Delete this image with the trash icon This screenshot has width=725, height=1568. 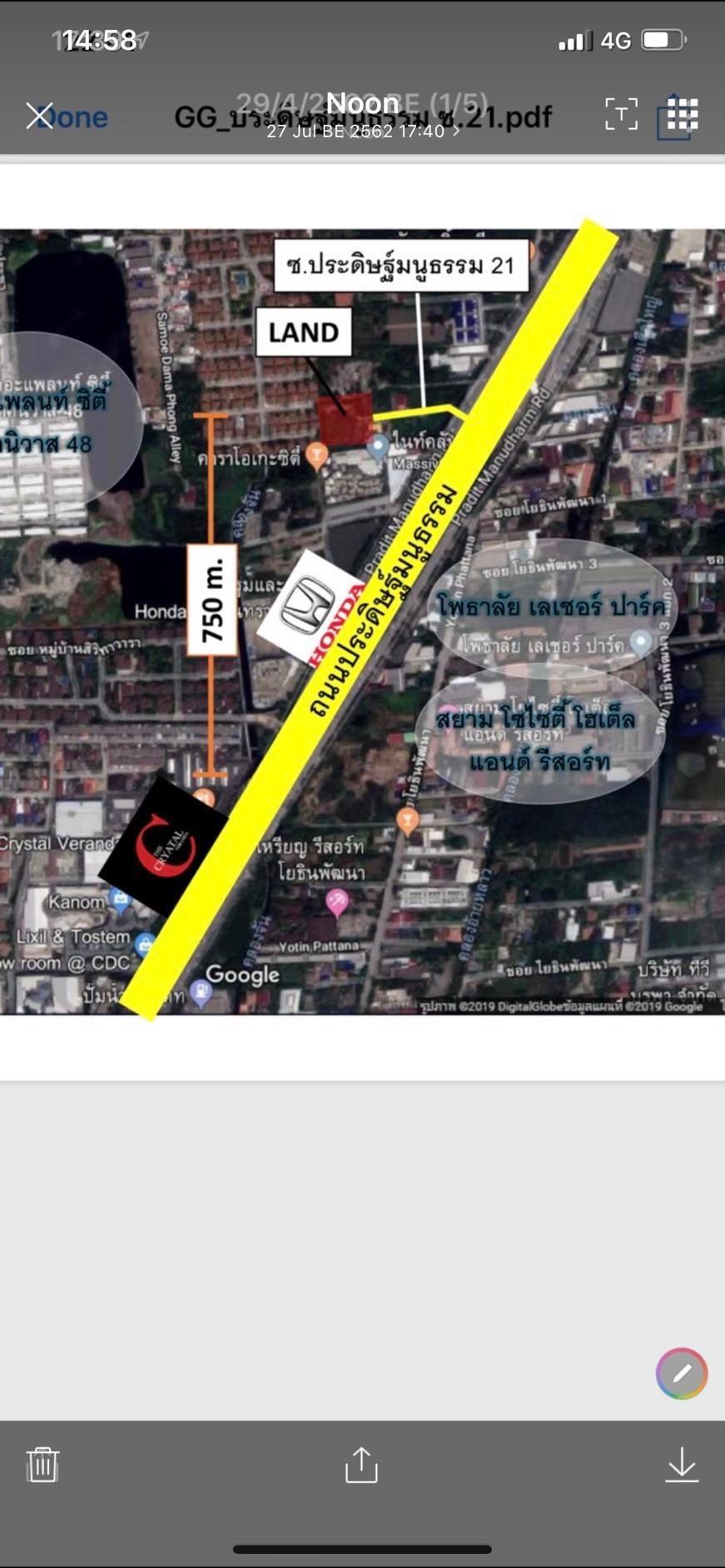42,1464
